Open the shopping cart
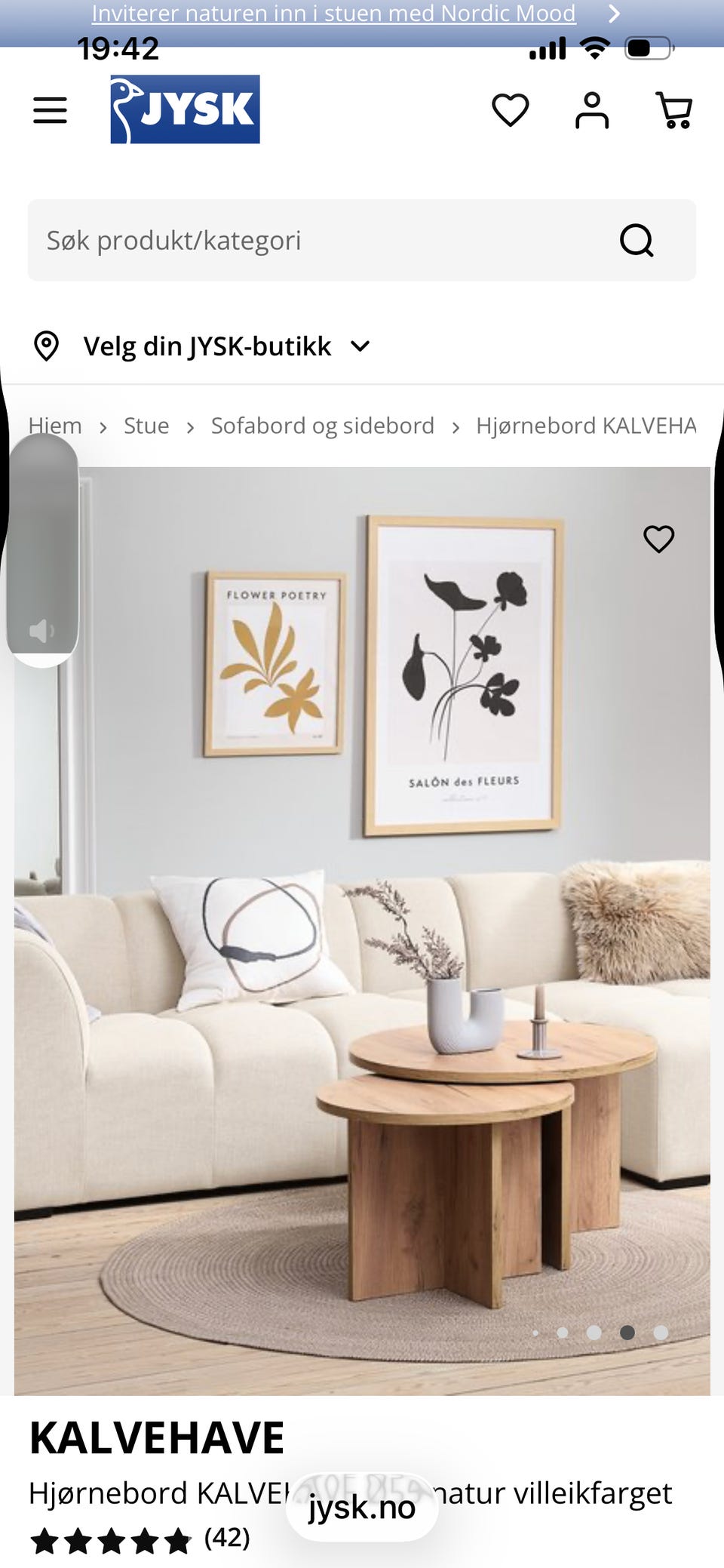 pyautogui.click(x=674, y=109)
